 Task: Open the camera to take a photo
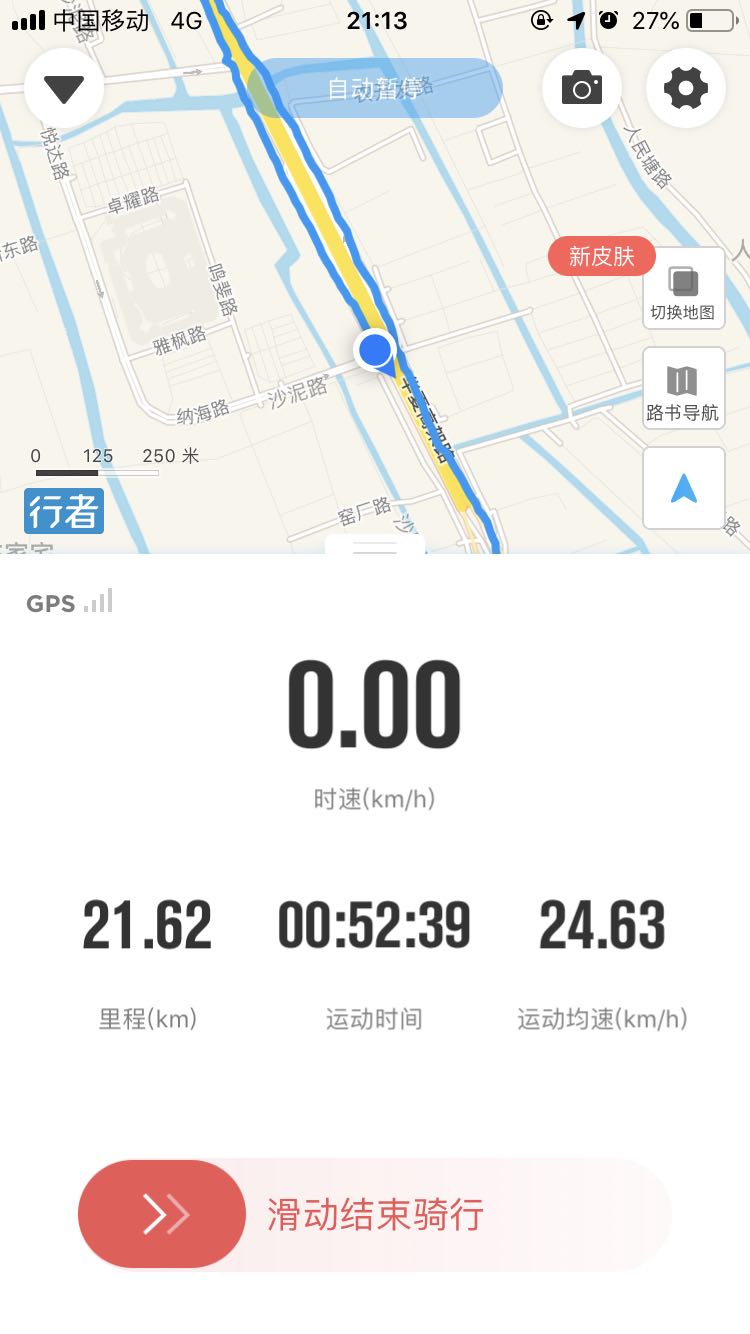tap(582, 89)
